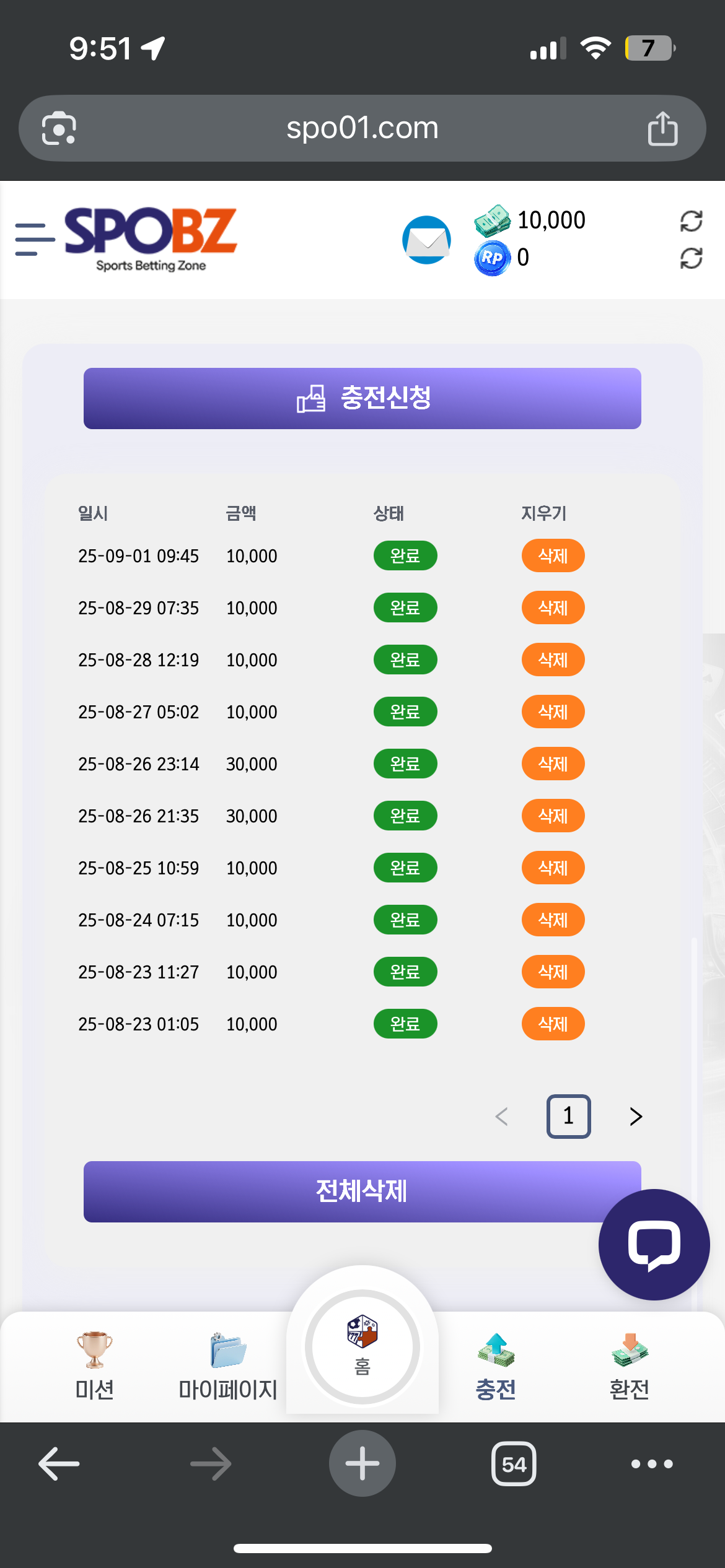
Task: Tap 전체삭제 to delete all records
Action: 362,1191
